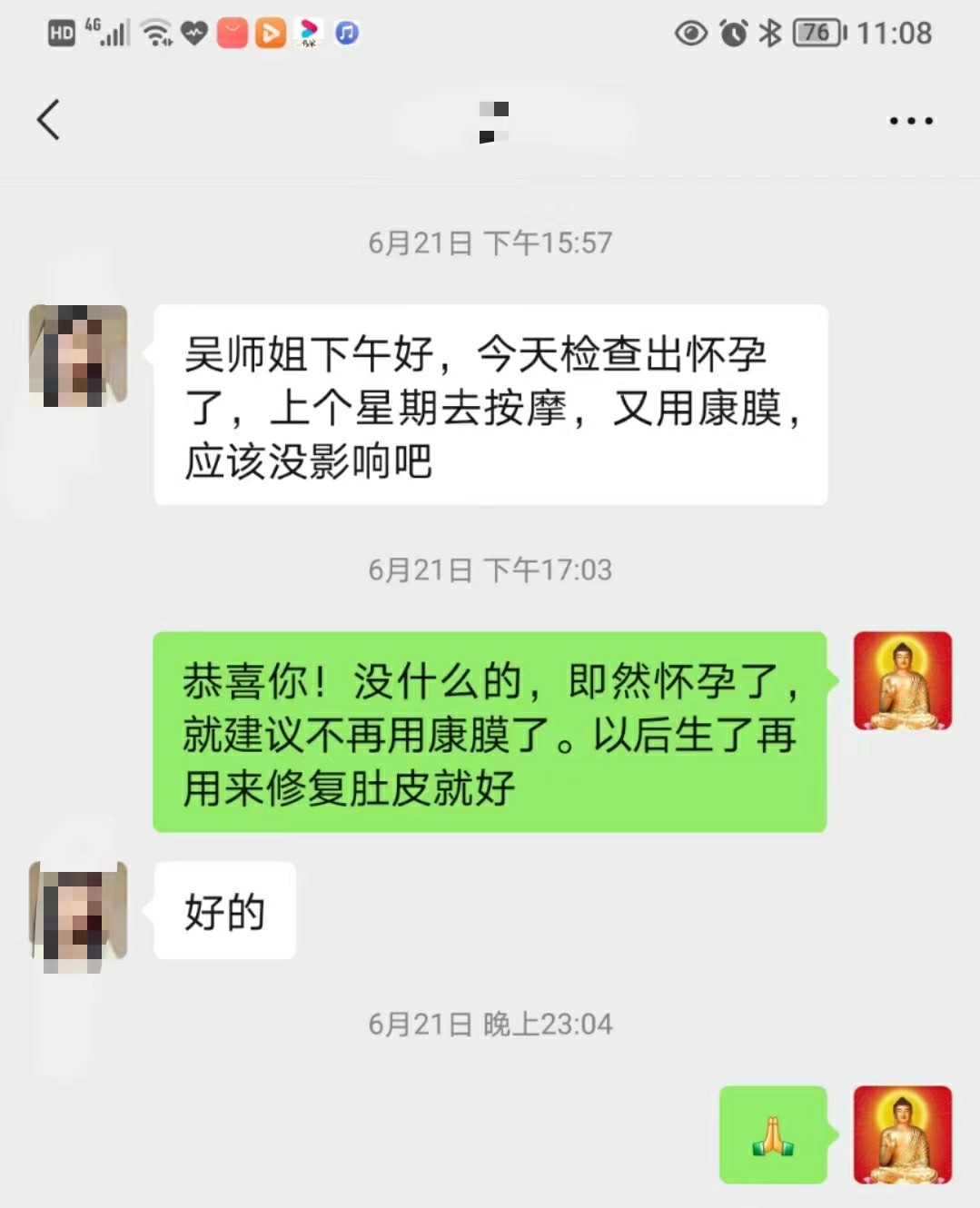This screenshot has width=980, height=1208.
Task: Tap the blurred chat title to view contact details
Action: click(x=490, y=123)
